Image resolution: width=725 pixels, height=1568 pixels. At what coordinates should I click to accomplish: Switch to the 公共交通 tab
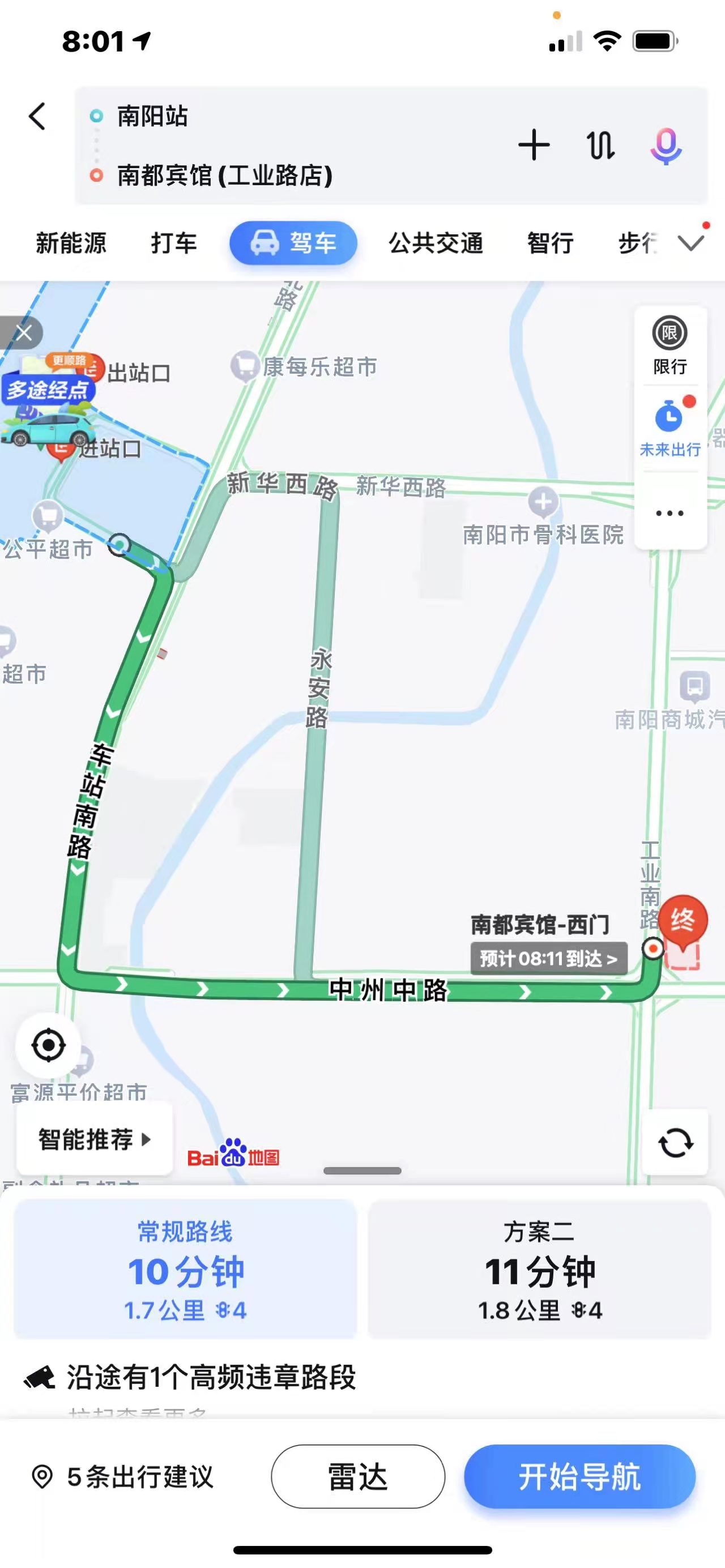[435, 243]
